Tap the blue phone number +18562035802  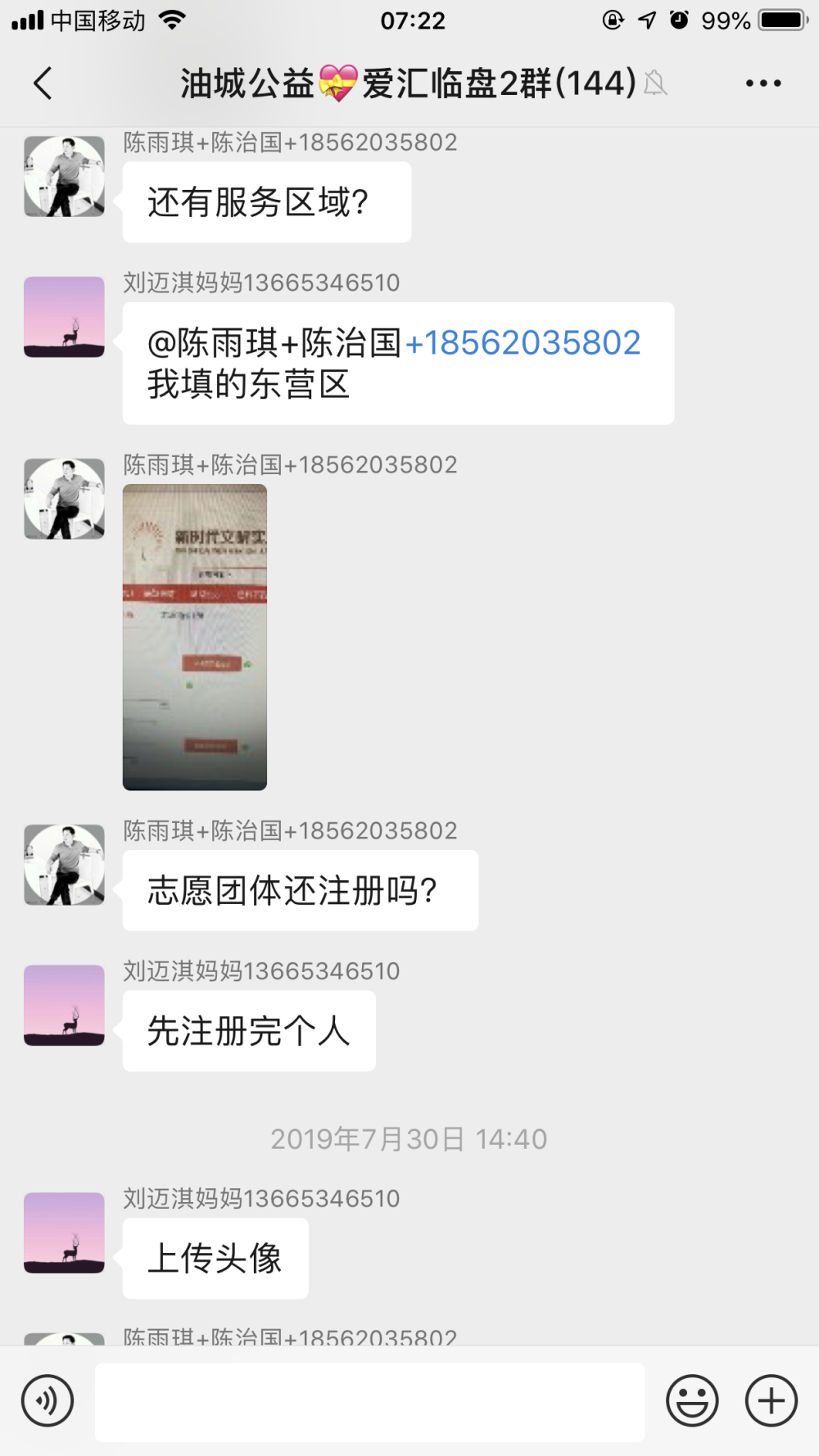point(523,343)
